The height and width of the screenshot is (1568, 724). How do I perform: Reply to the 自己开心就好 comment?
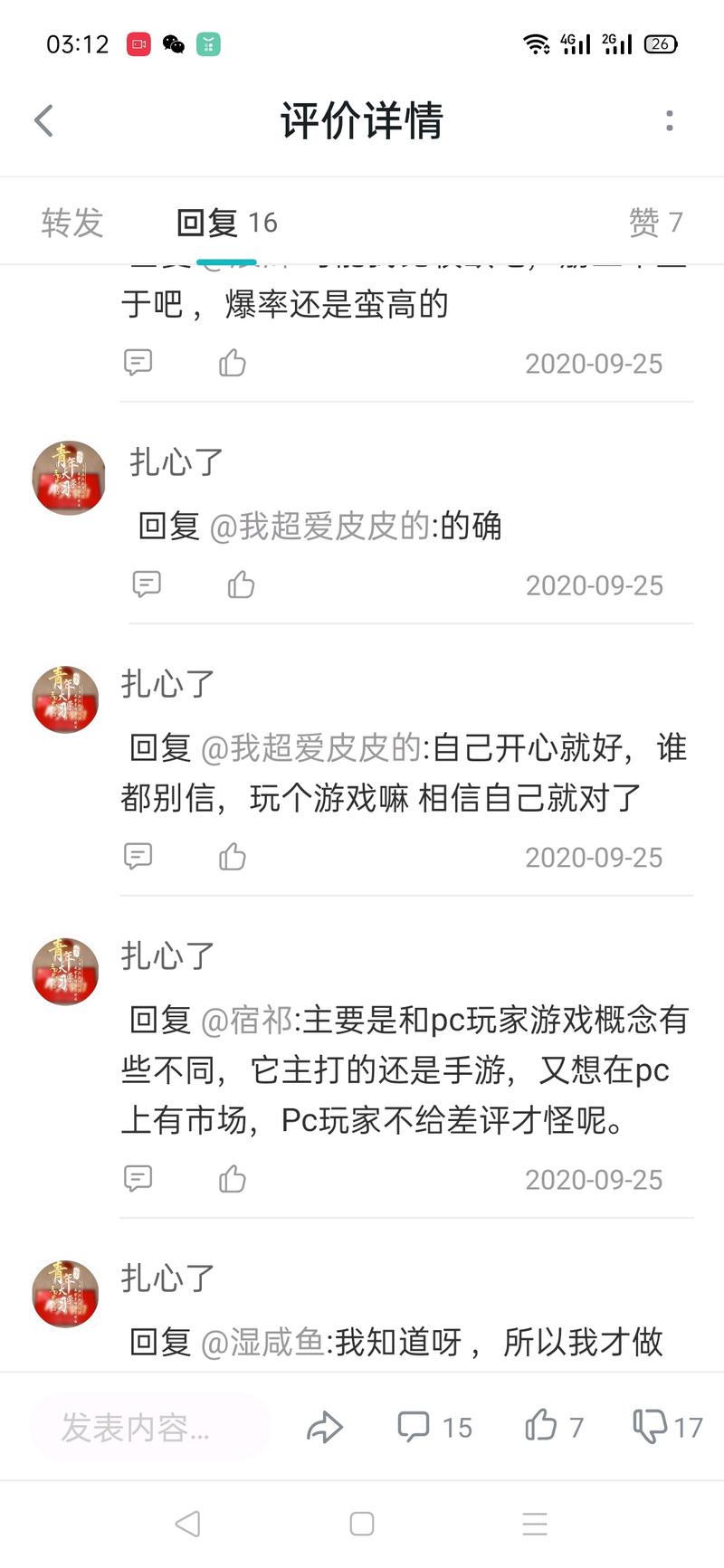pos(138,856)
